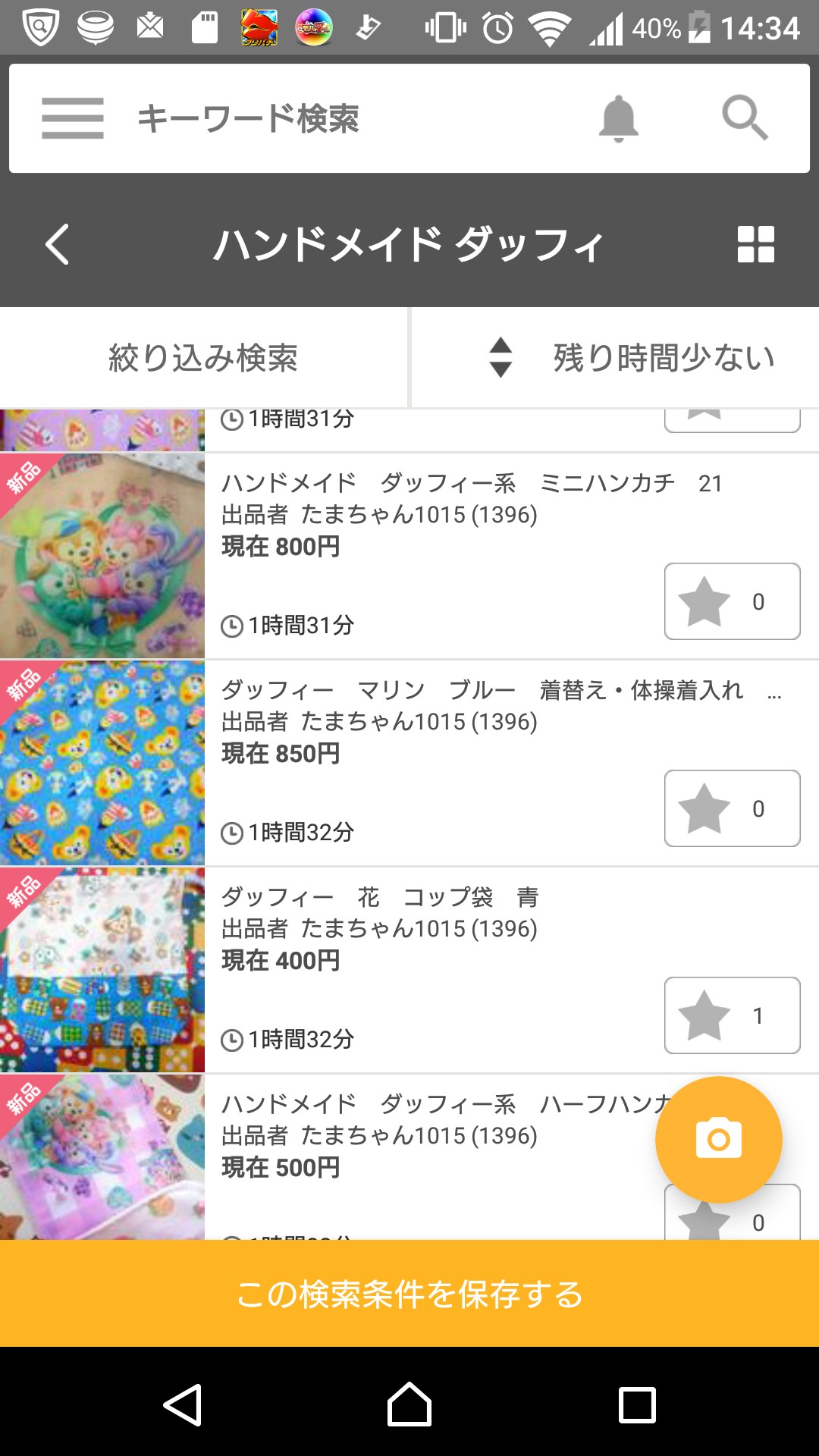Switch results to grid view

click(756, 244)
